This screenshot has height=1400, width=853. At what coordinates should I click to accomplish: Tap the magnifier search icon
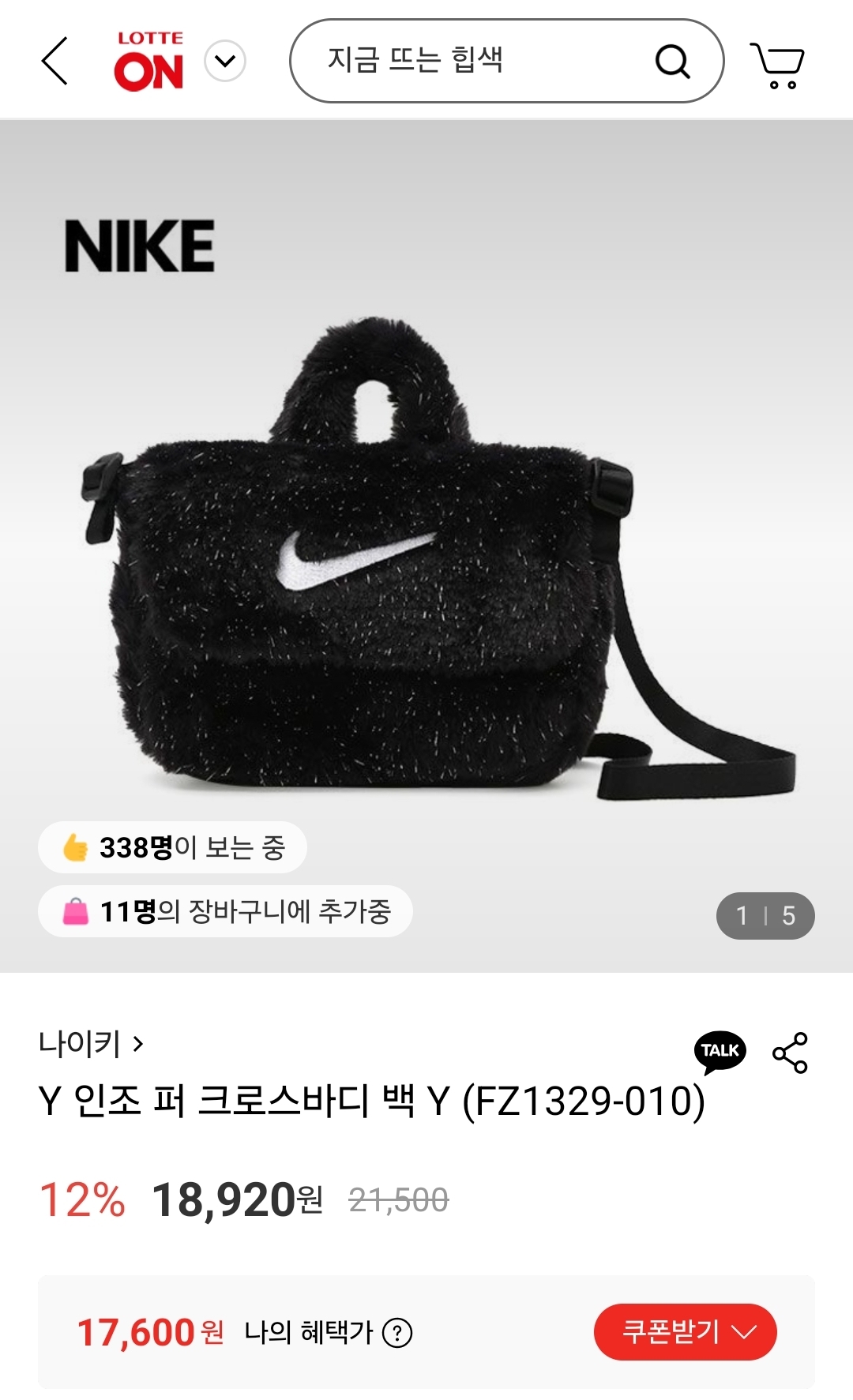click(x=672, y=61)
